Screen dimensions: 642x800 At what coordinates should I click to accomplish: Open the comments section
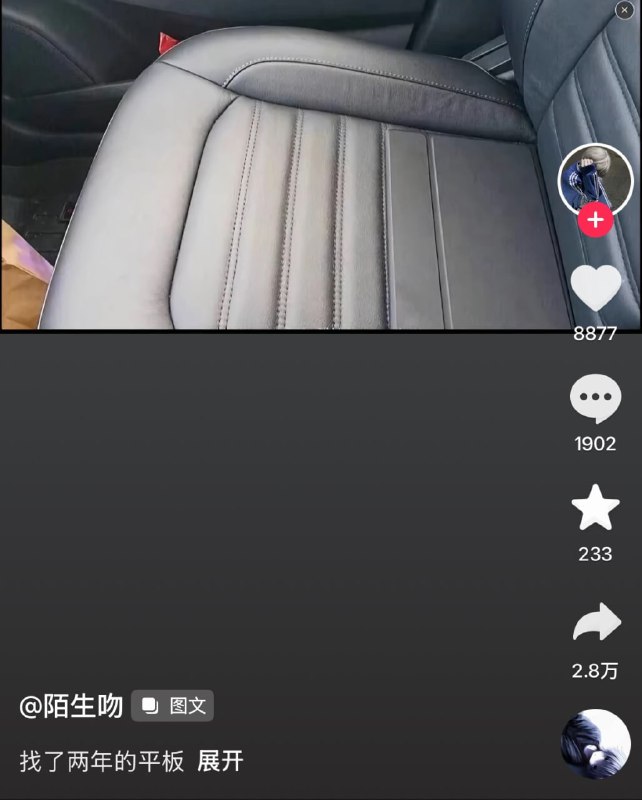click(x=595, y=400)
